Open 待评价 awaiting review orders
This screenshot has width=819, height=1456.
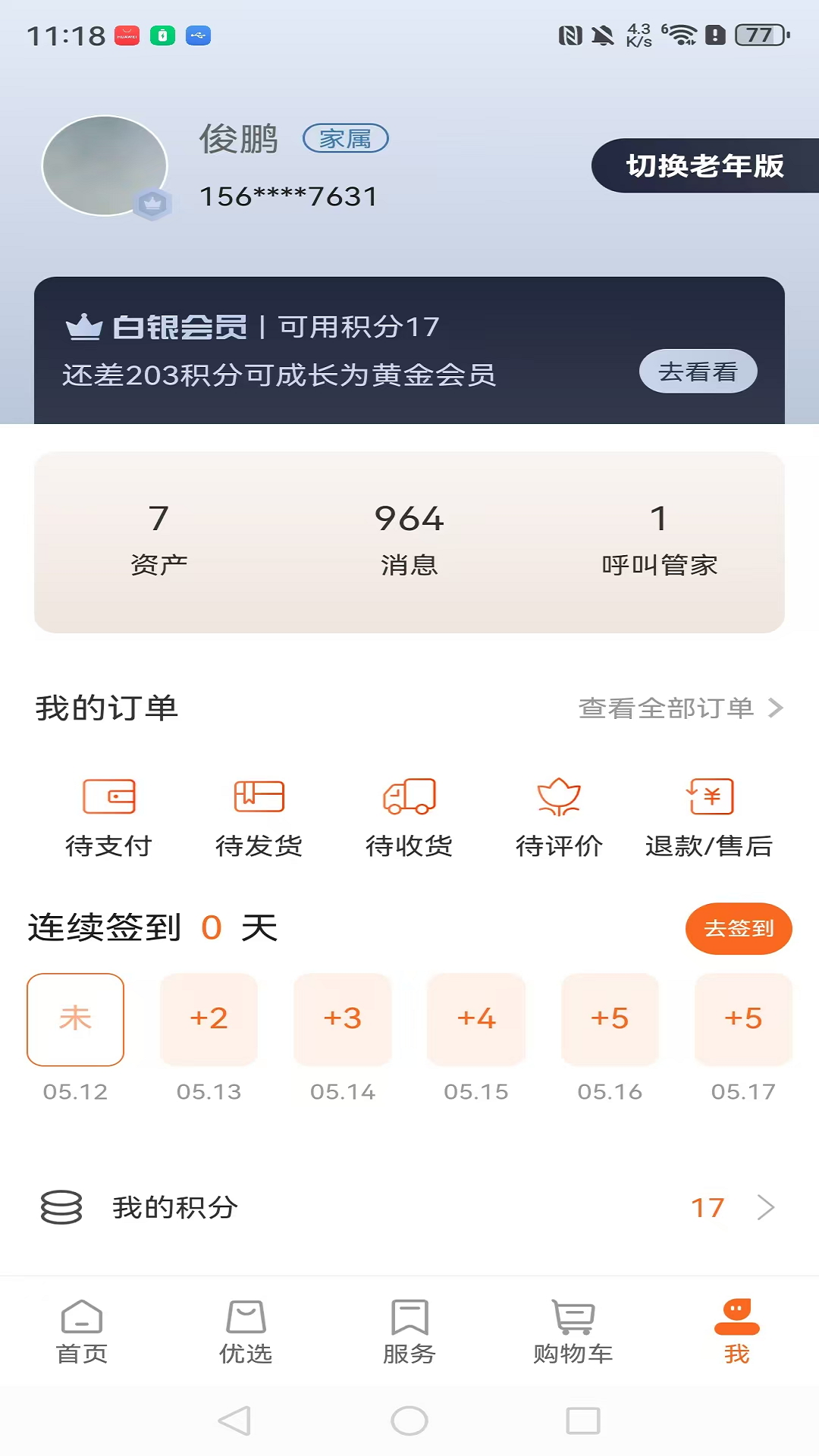[559, 817]
